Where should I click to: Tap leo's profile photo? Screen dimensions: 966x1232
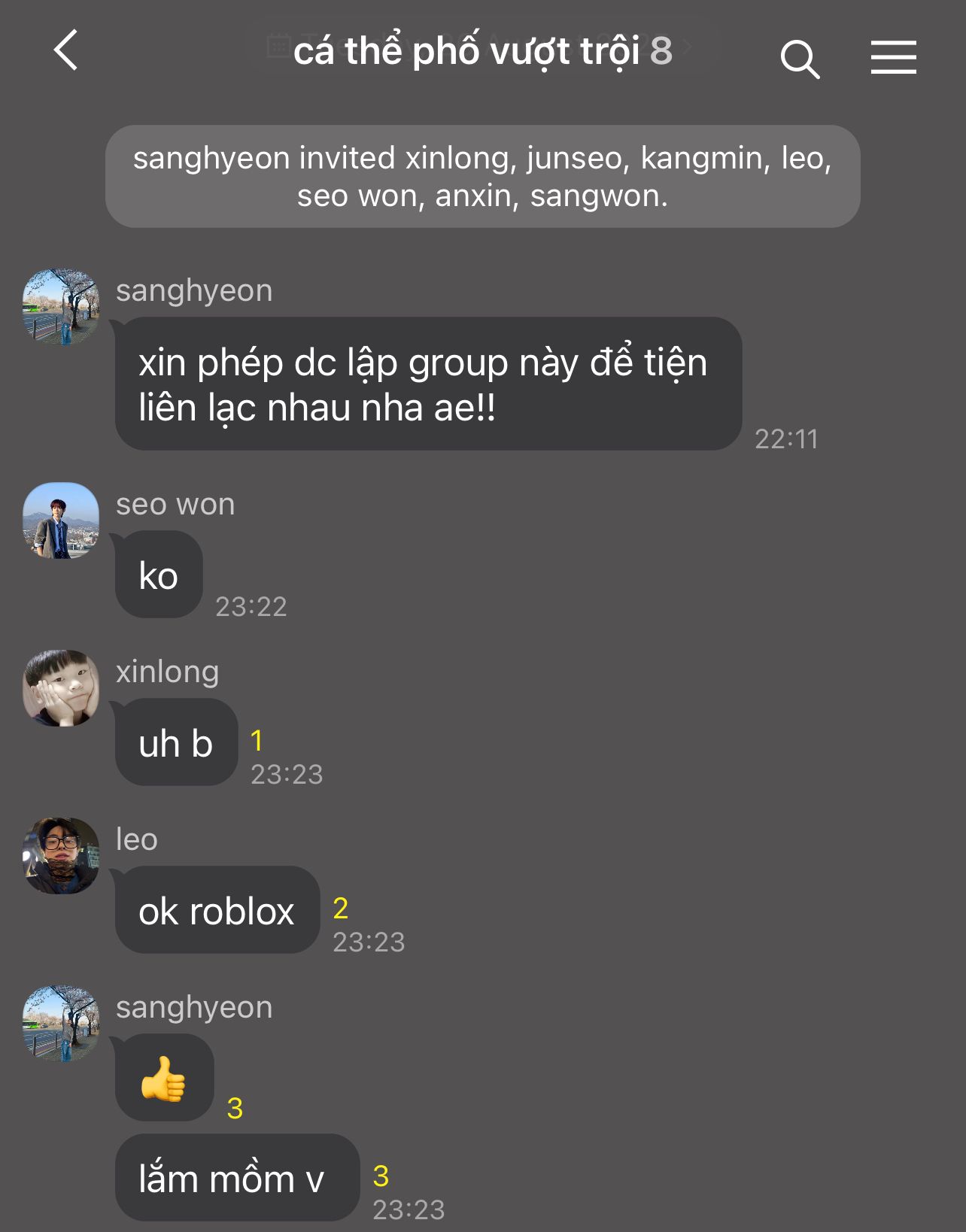(61, 856)
